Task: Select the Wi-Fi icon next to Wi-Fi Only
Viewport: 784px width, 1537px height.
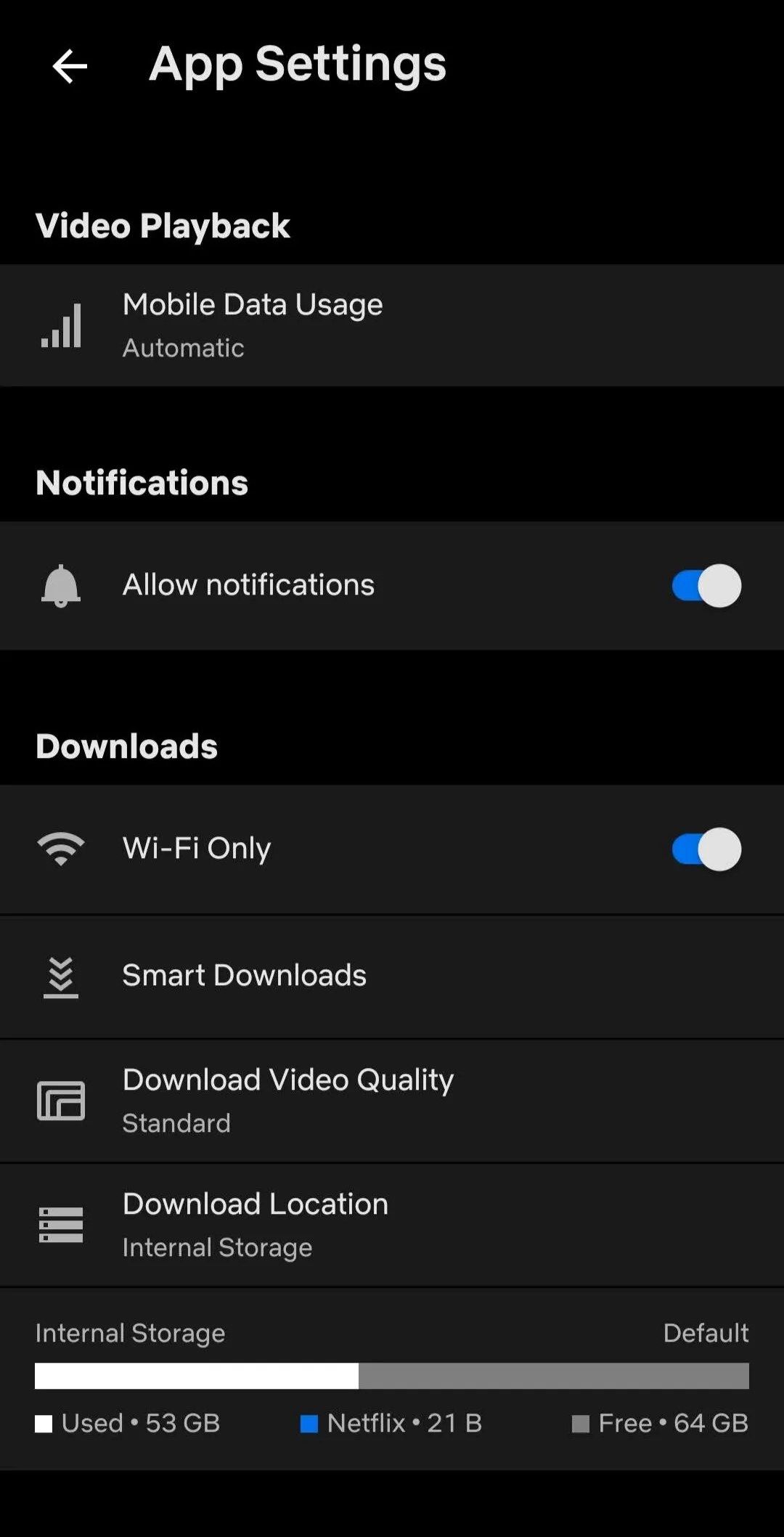Action: pyautogui.click(x=62, y=848)
